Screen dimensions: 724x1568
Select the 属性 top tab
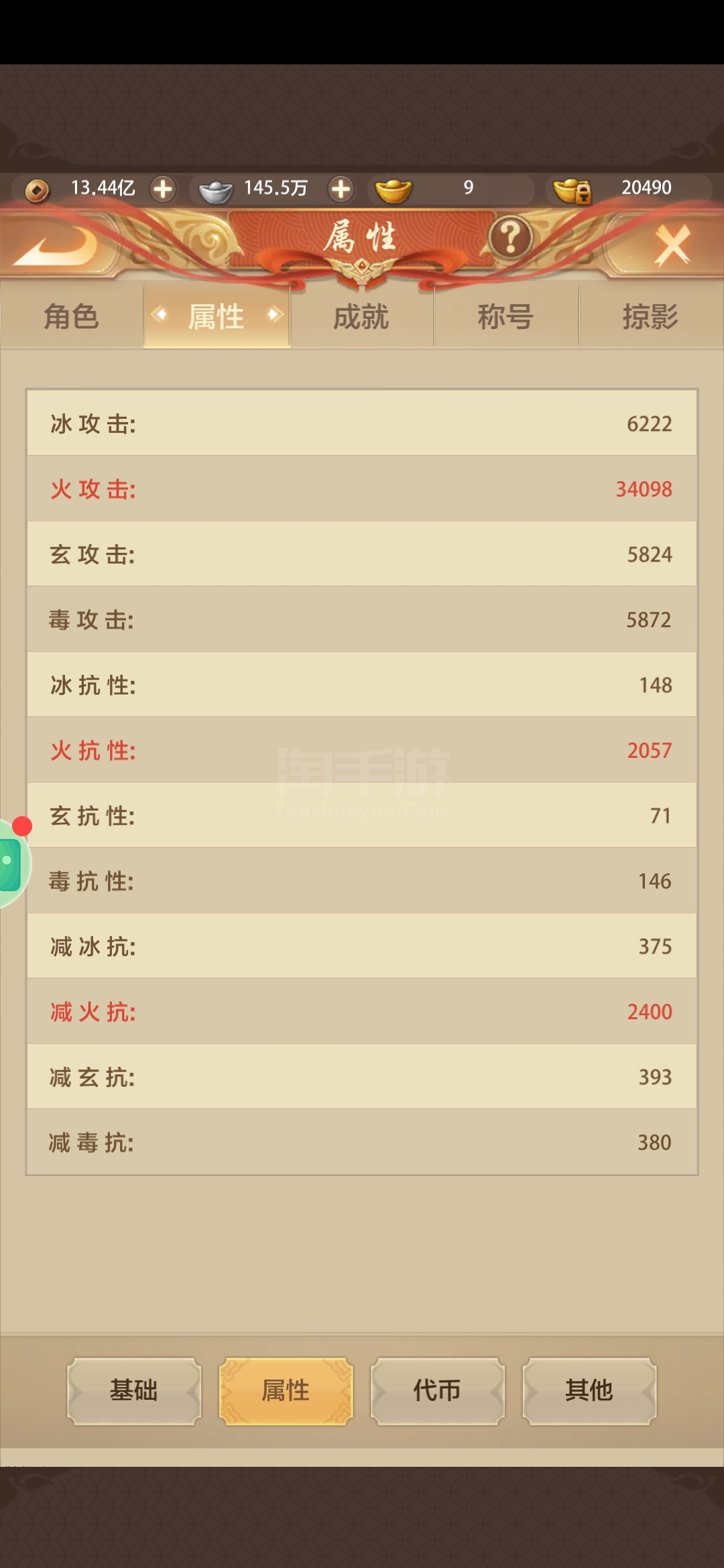pos(217,316)
